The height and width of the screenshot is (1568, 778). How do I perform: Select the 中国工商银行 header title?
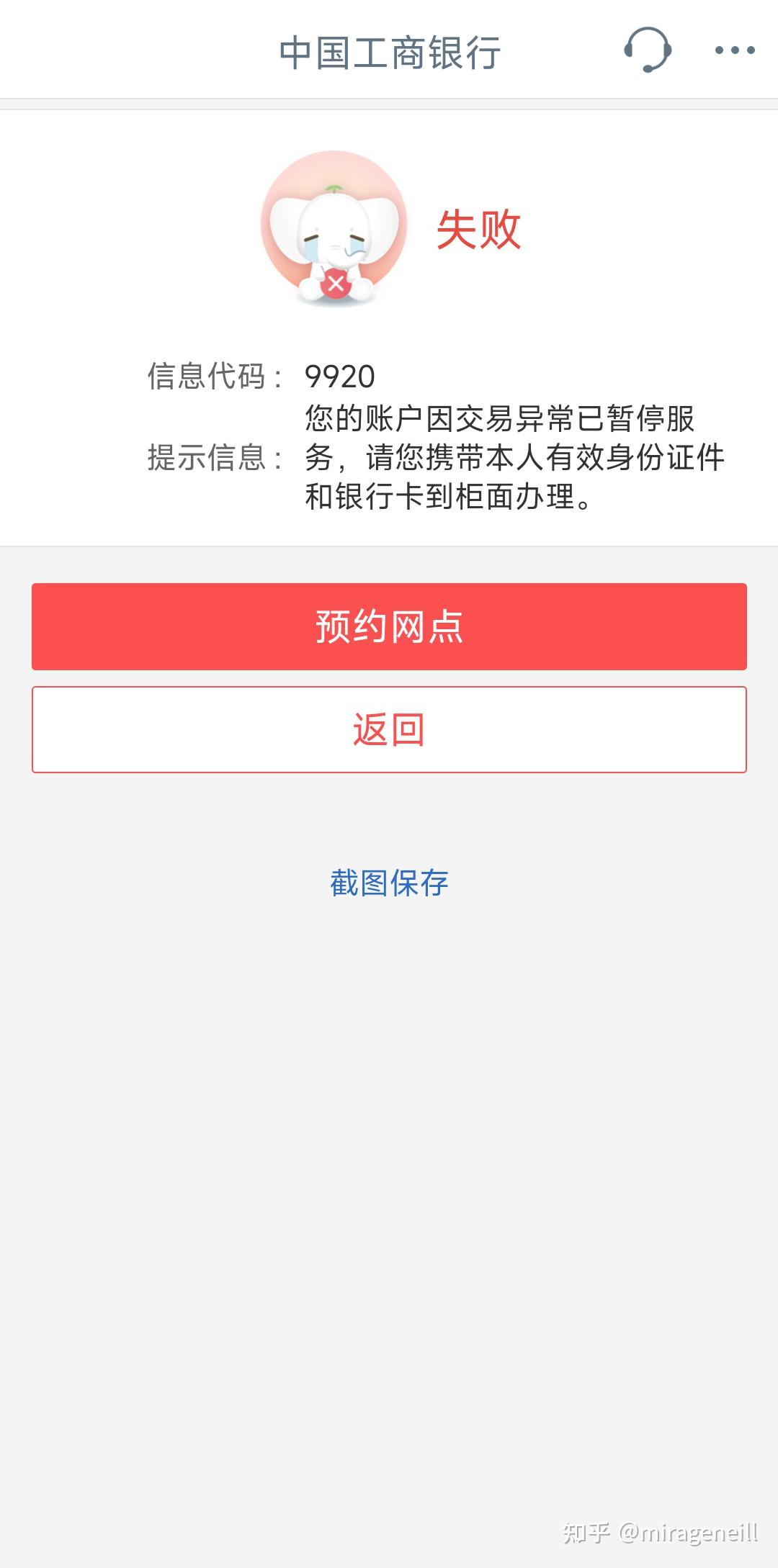(389, 50)
